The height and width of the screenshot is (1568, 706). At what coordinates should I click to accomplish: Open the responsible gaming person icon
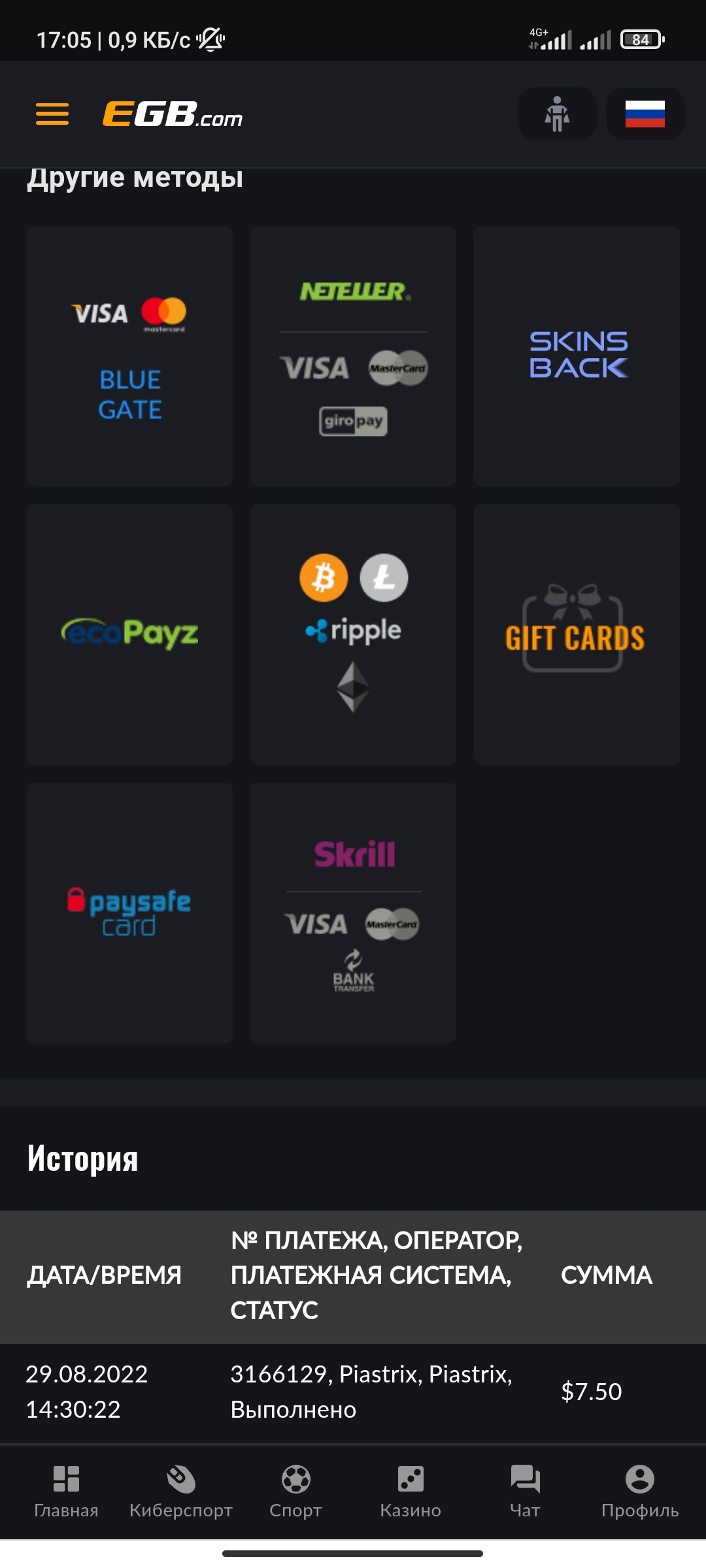point(557,114)
